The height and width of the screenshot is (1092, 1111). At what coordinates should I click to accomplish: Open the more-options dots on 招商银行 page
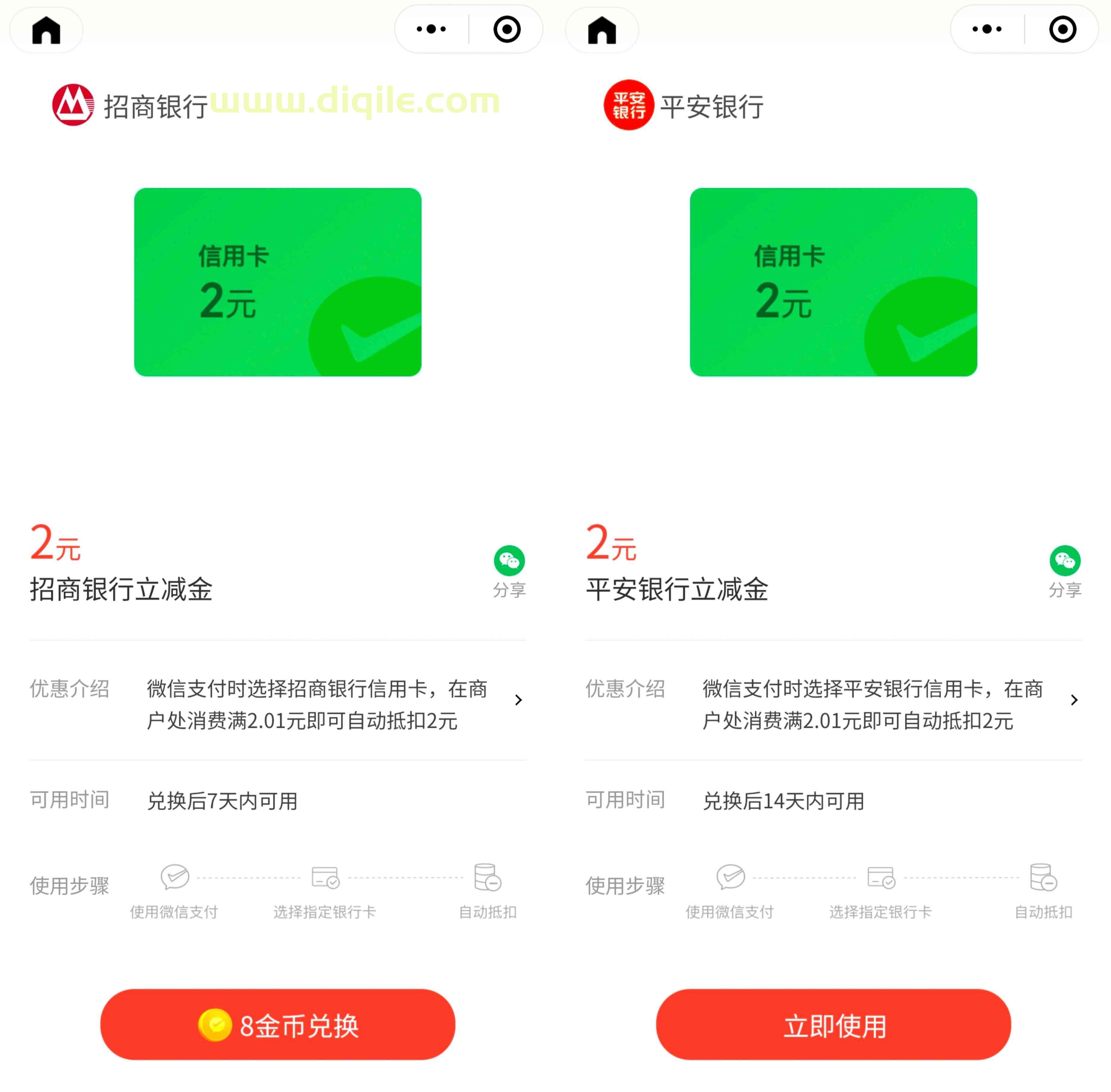(x=431, y=29)
